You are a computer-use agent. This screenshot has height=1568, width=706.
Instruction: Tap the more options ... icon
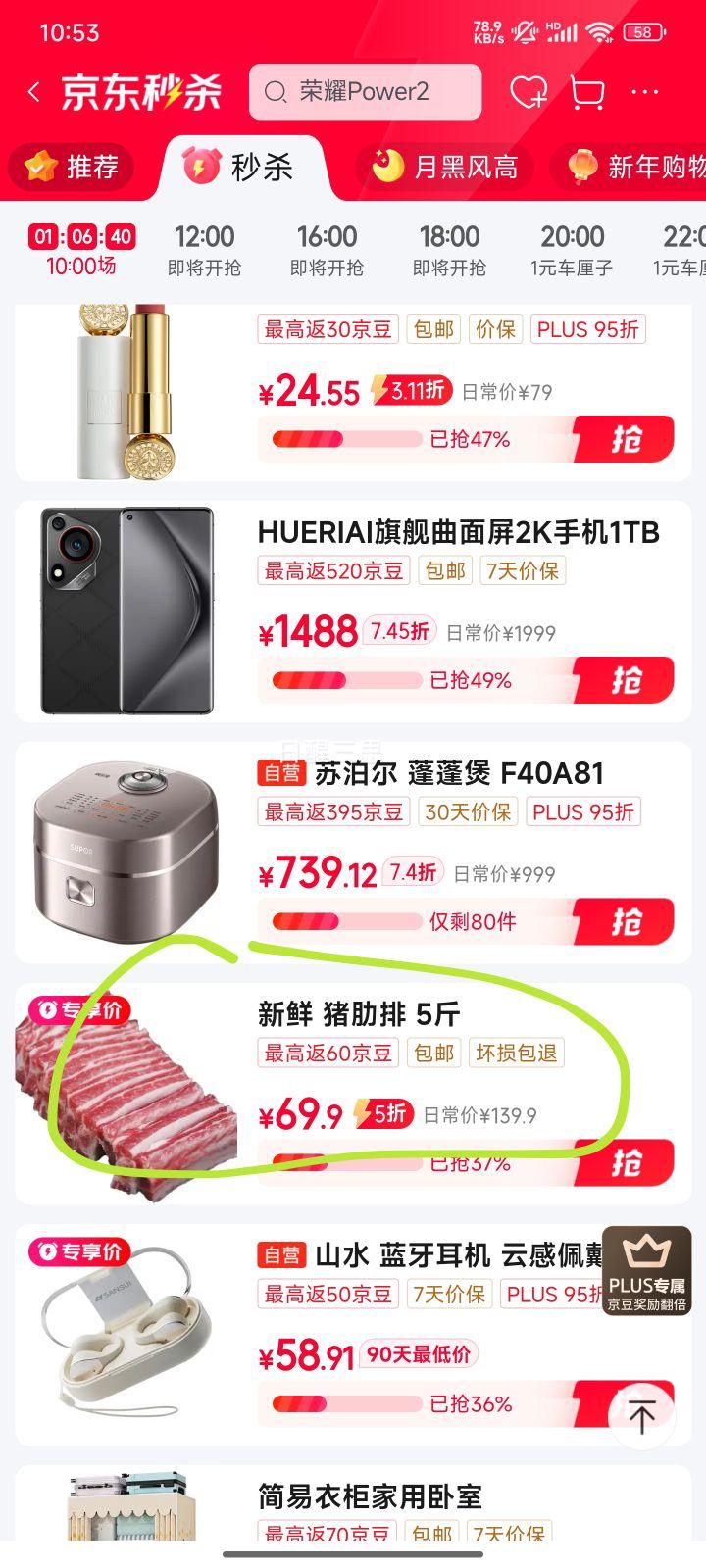point(645,91)
